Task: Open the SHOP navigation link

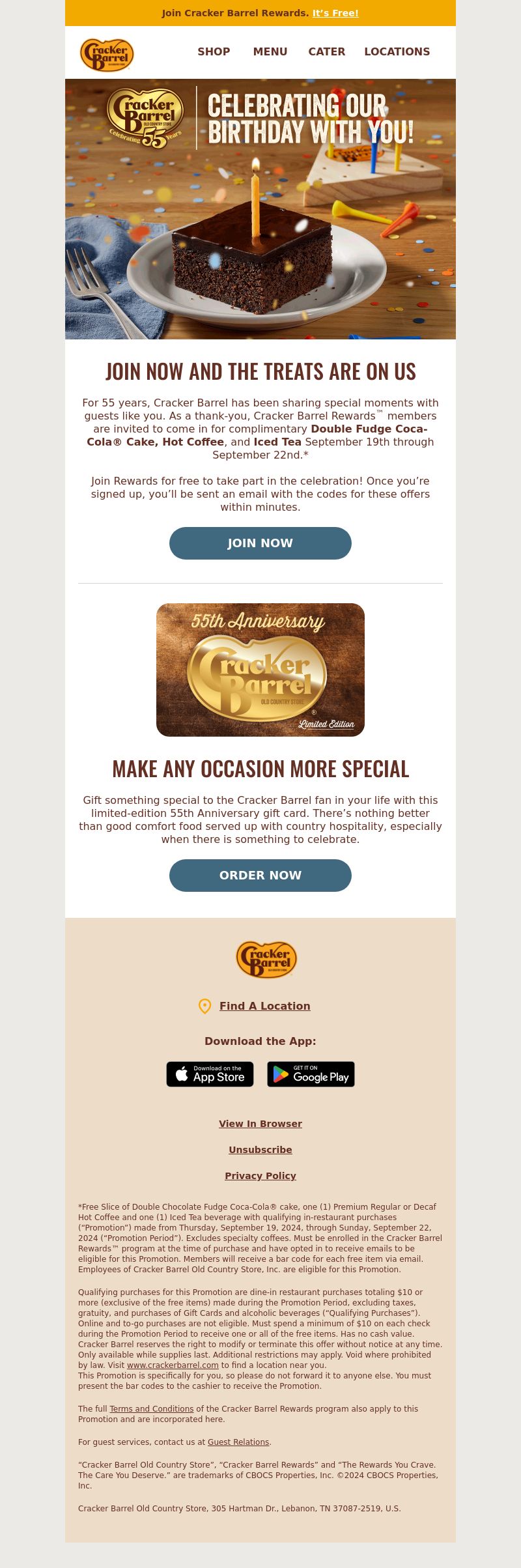Action: (214, 51)
